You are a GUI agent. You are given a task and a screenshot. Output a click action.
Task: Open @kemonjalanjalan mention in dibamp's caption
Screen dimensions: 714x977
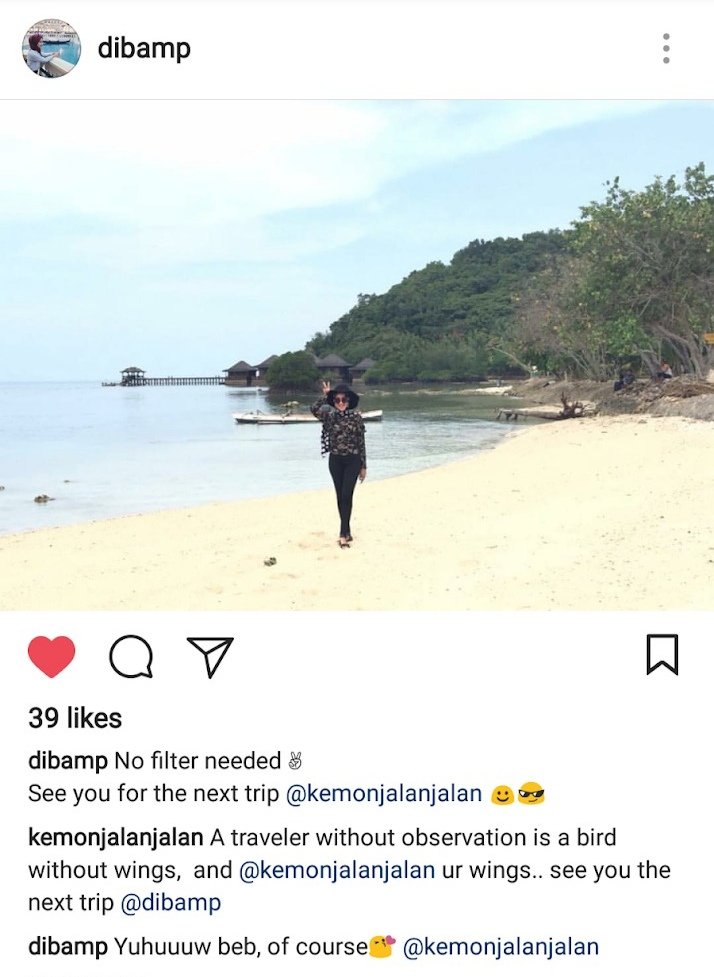pyautogui.click(x=384, y=795)
